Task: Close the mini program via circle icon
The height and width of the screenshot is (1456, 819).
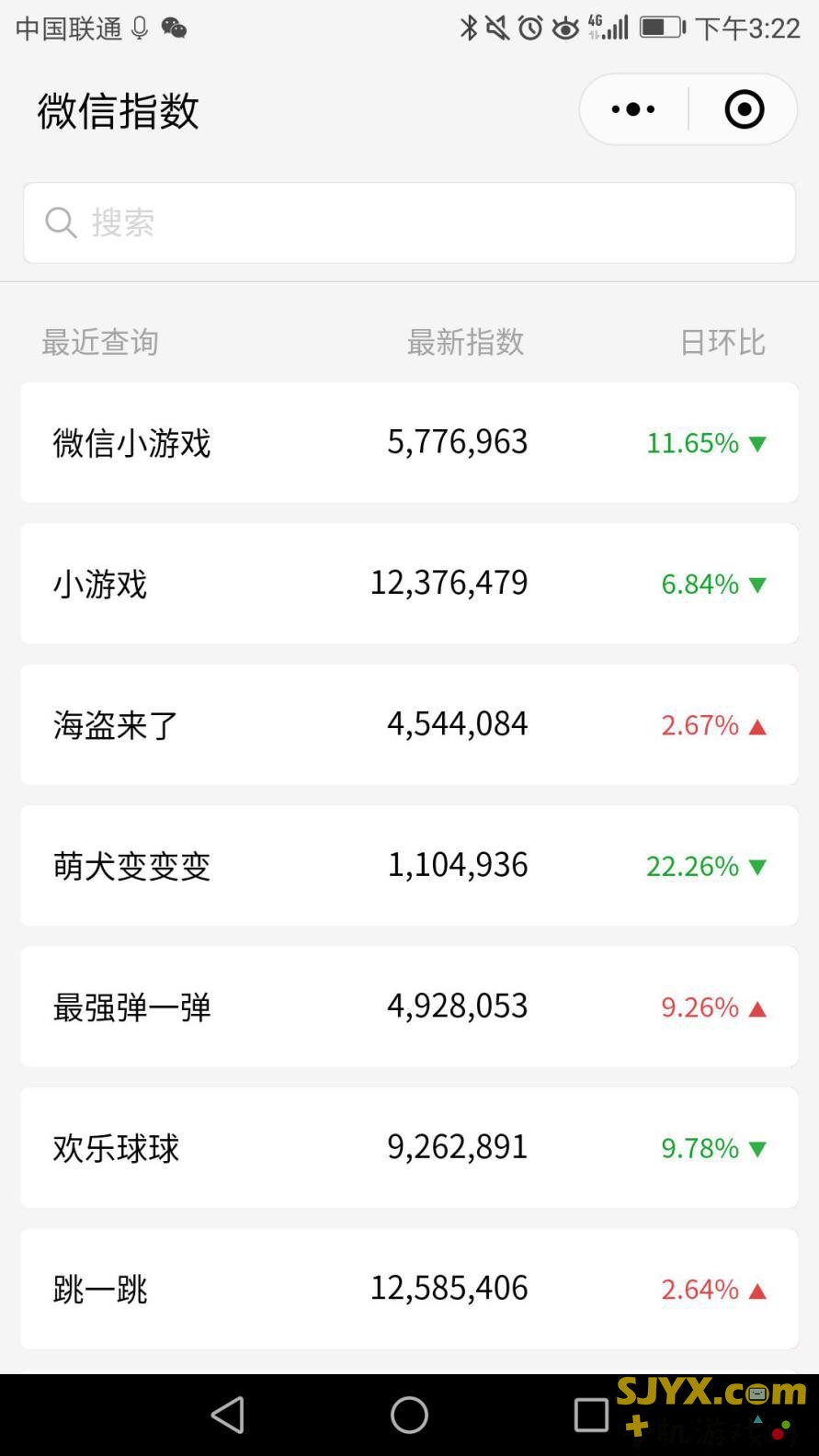Action: coord(744,109)
